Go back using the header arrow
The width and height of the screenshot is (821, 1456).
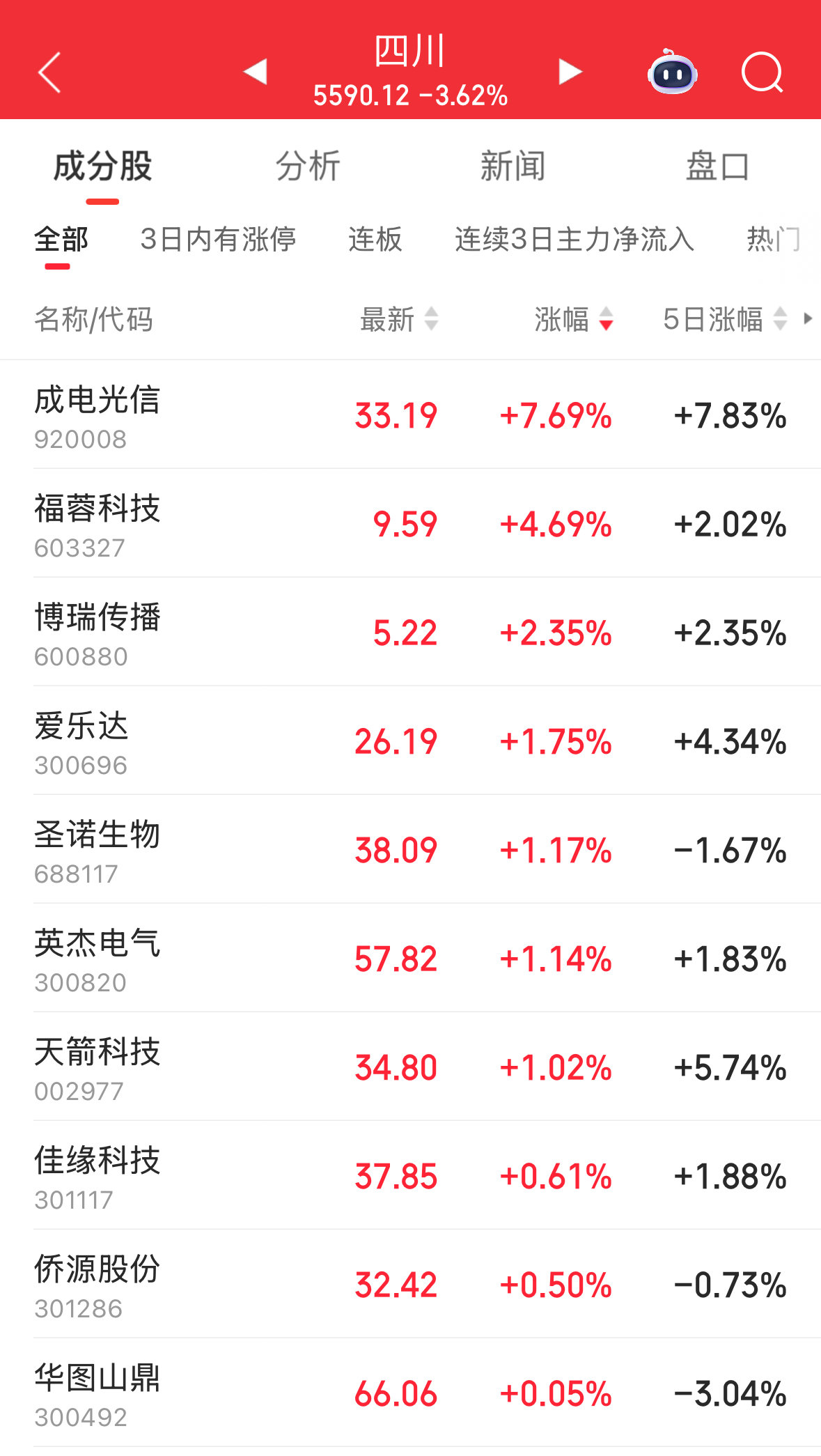coord(49,72)
